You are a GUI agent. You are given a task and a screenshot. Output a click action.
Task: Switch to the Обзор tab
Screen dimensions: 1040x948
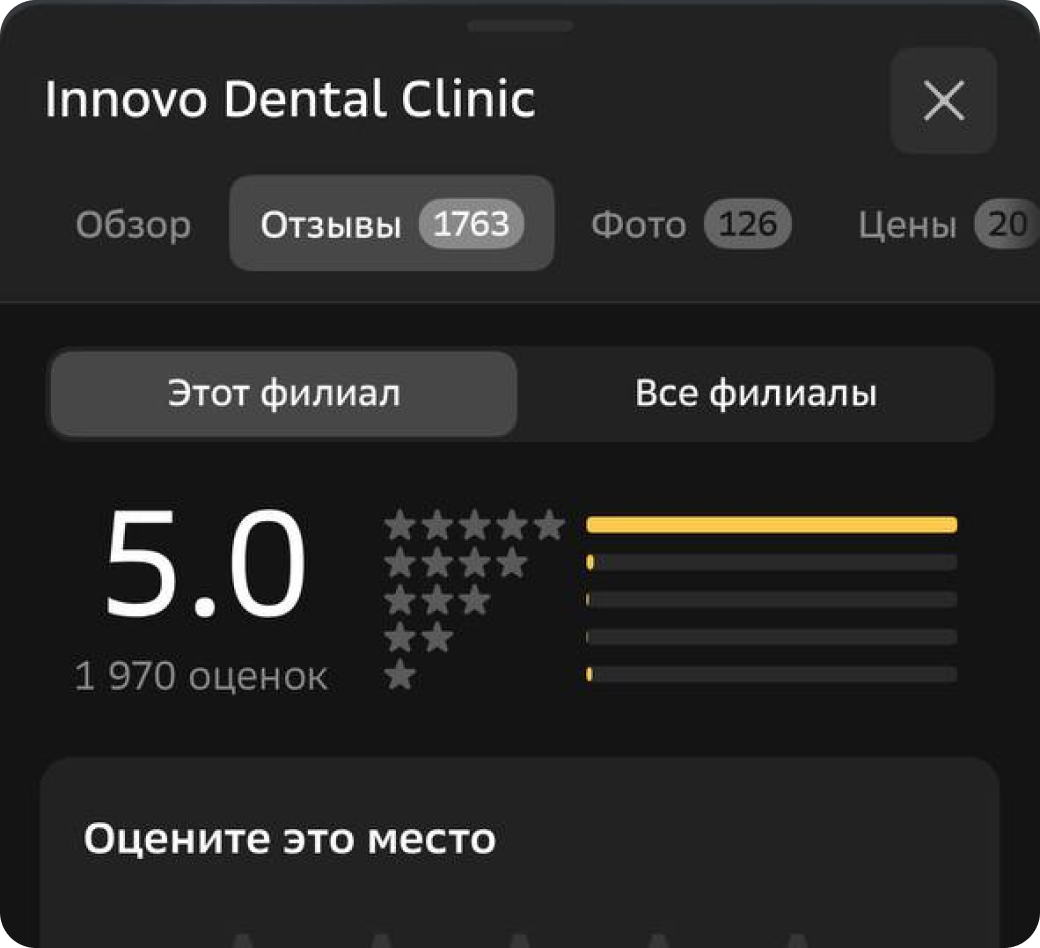point(132,225)
